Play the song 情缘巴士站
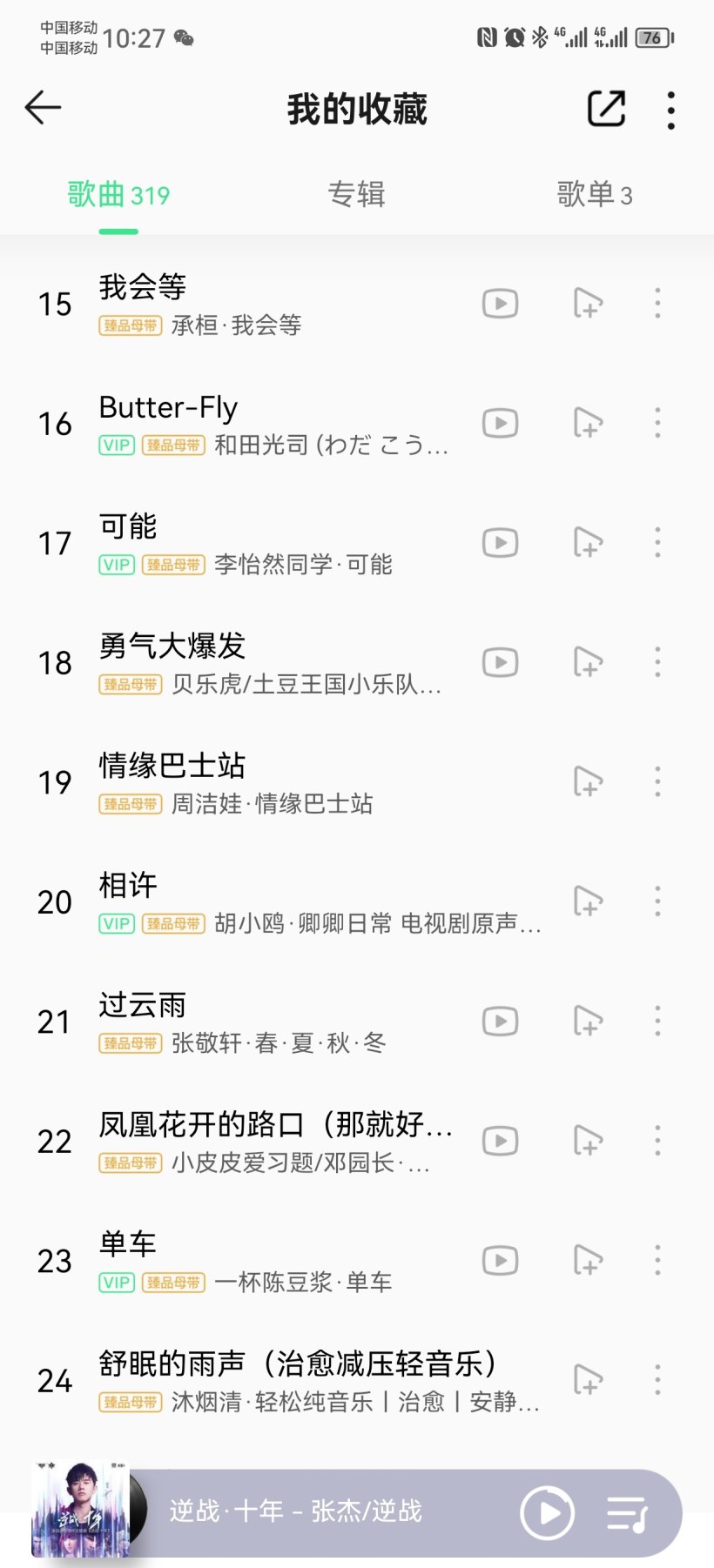This screenshot has height=1568, width=714. click(x=261, y=782)
